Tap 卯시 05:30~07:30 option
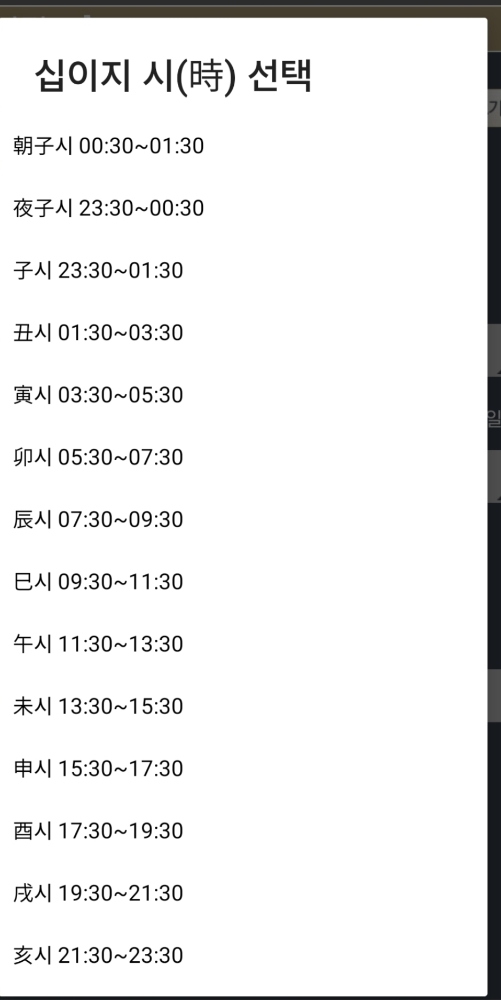Screen dimensions: 501x1000 point(243,457)
